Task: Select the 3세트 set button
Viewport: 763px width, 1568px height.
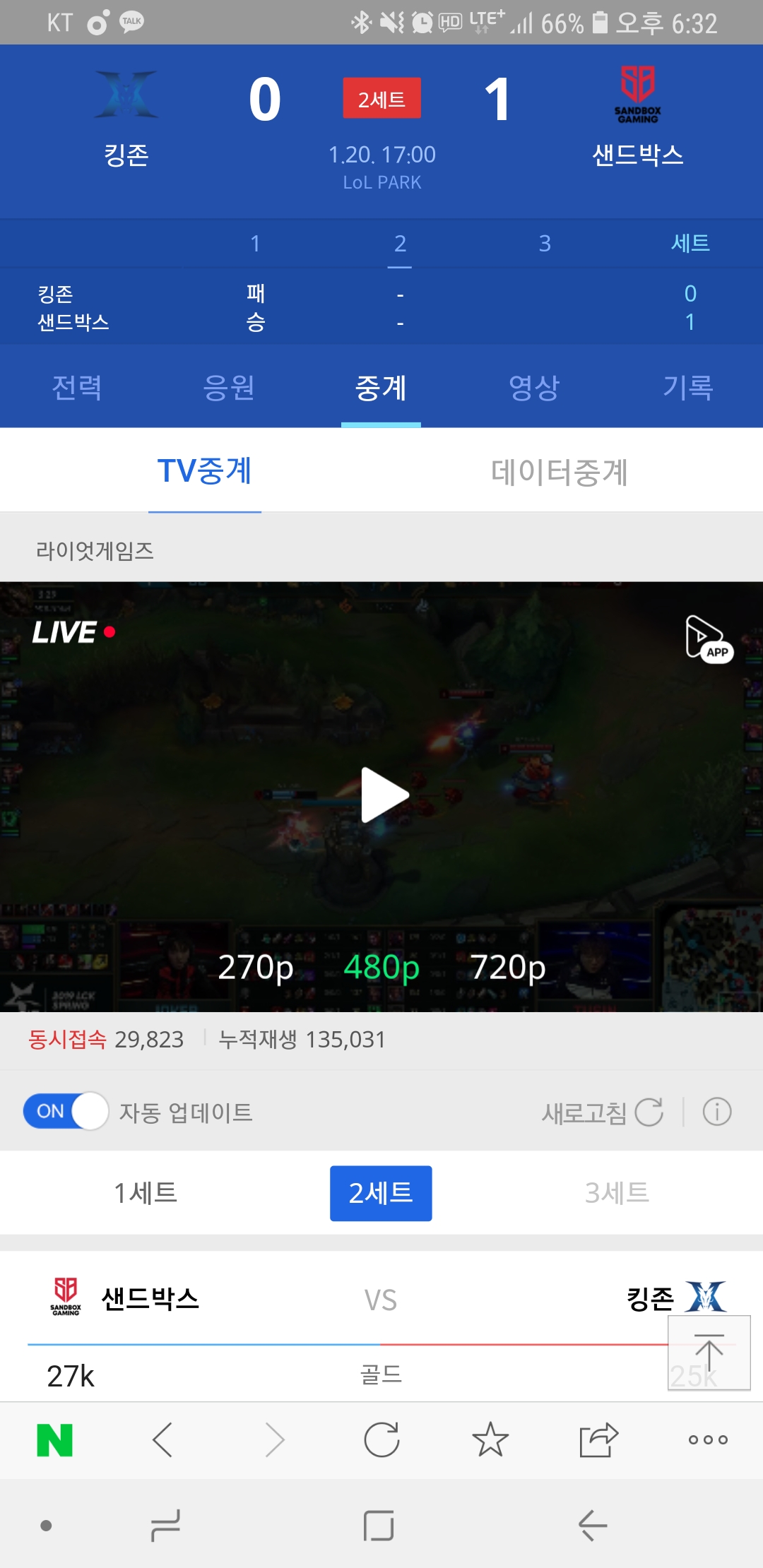Action: (x=617, y=1193)
